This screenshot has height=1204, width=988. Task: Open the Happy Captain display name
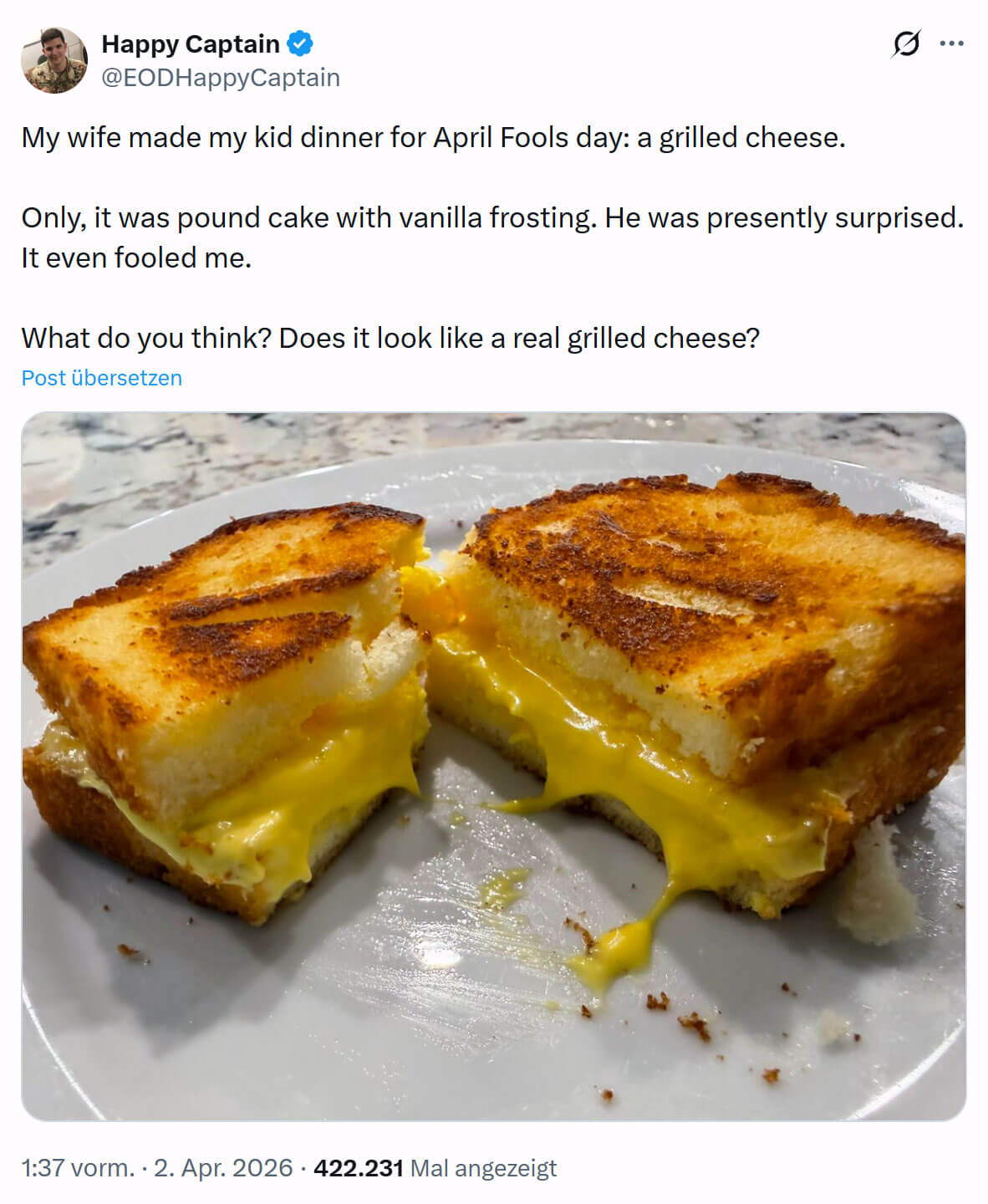tap(191, 43)
